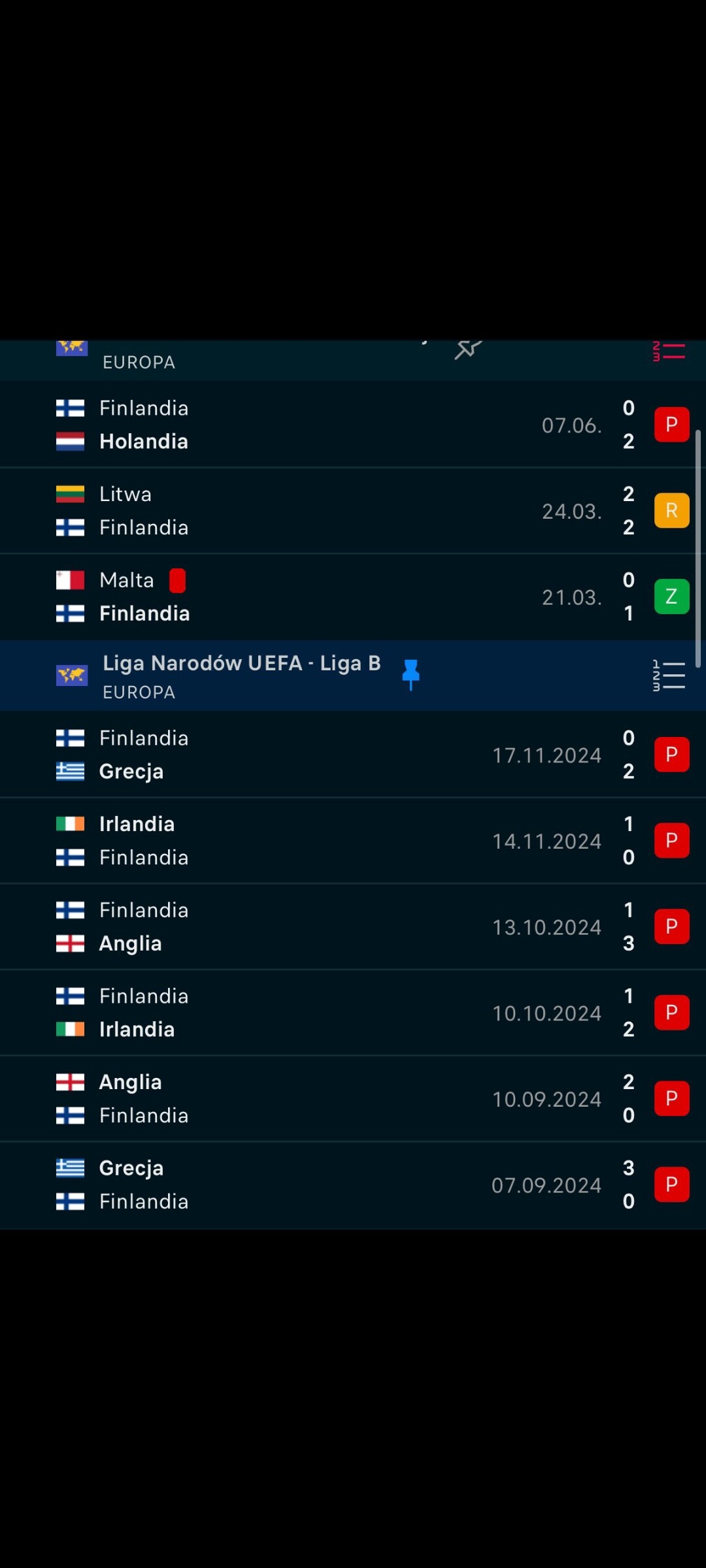The image size is (706, 1568).
Task: Pin the league at the top
Action: tap(468, 349)
